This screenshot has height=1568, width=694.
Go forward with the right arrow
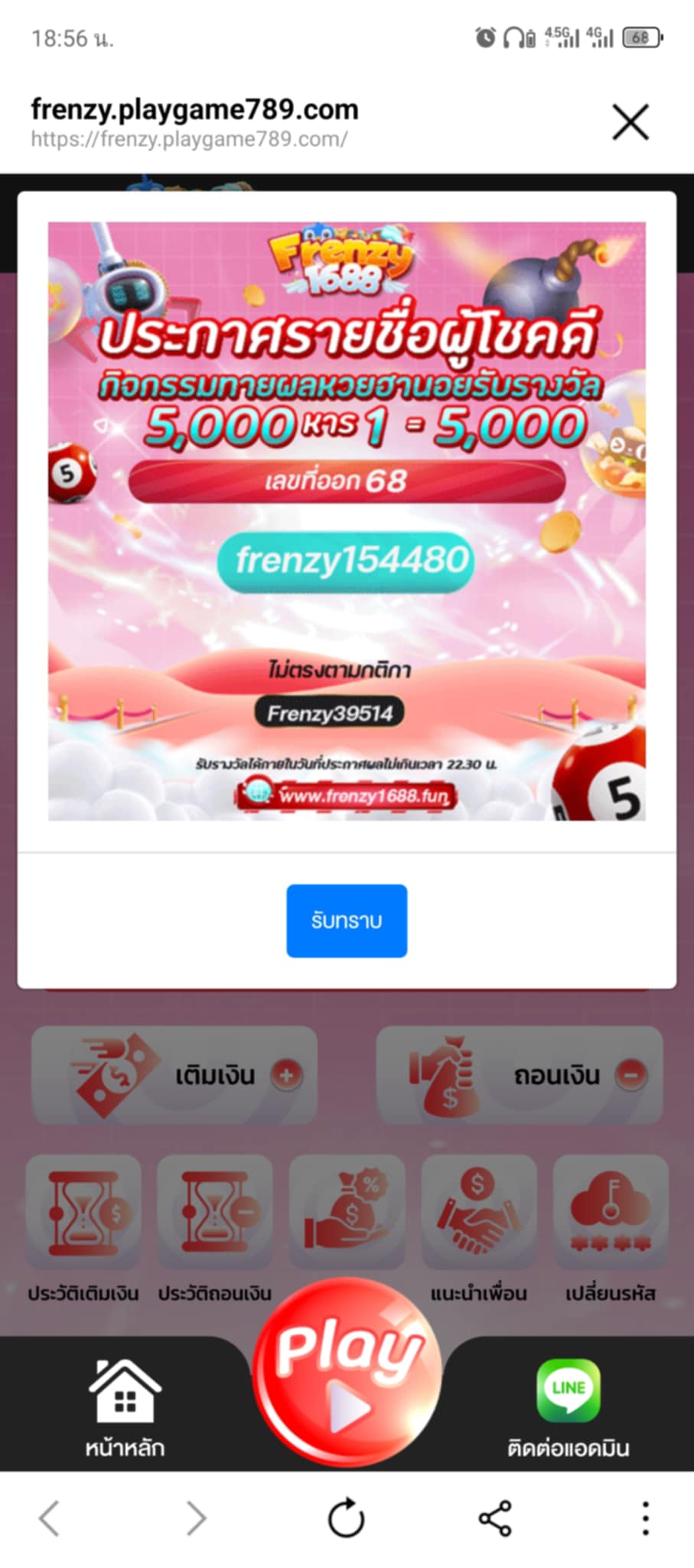[197, 1518]
